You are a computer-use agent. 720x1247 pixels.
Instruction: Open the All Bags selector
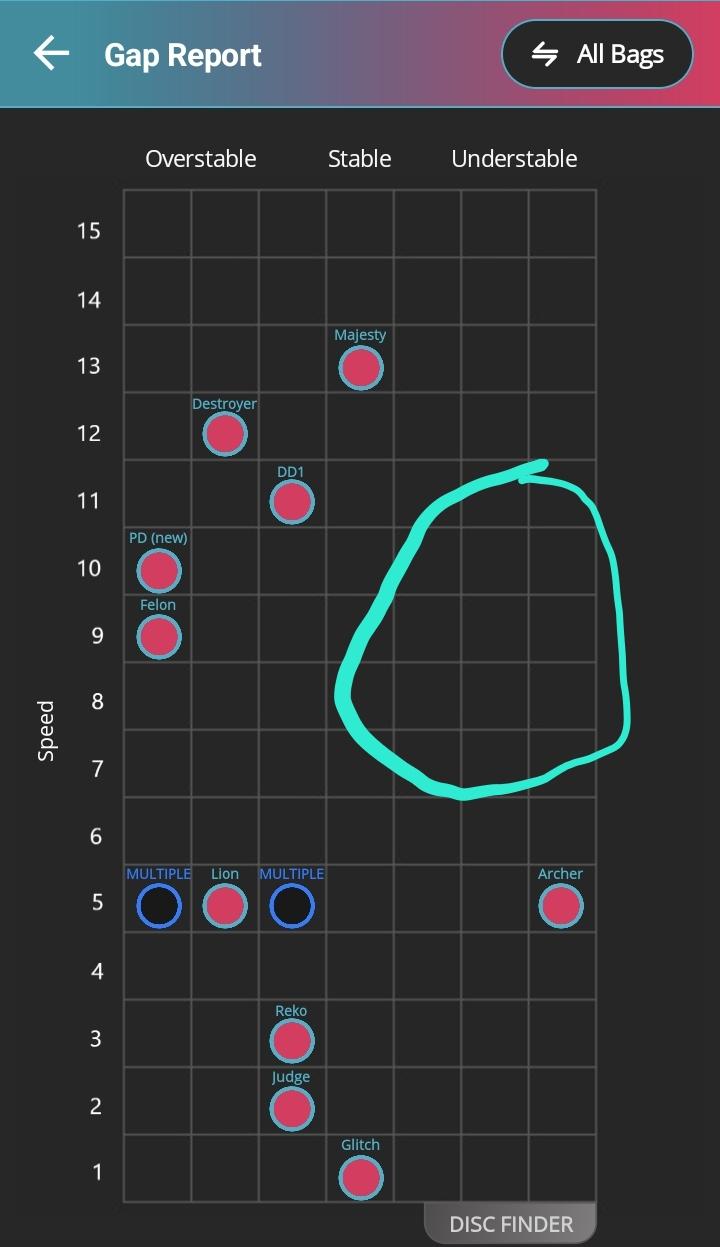[598, 54]
